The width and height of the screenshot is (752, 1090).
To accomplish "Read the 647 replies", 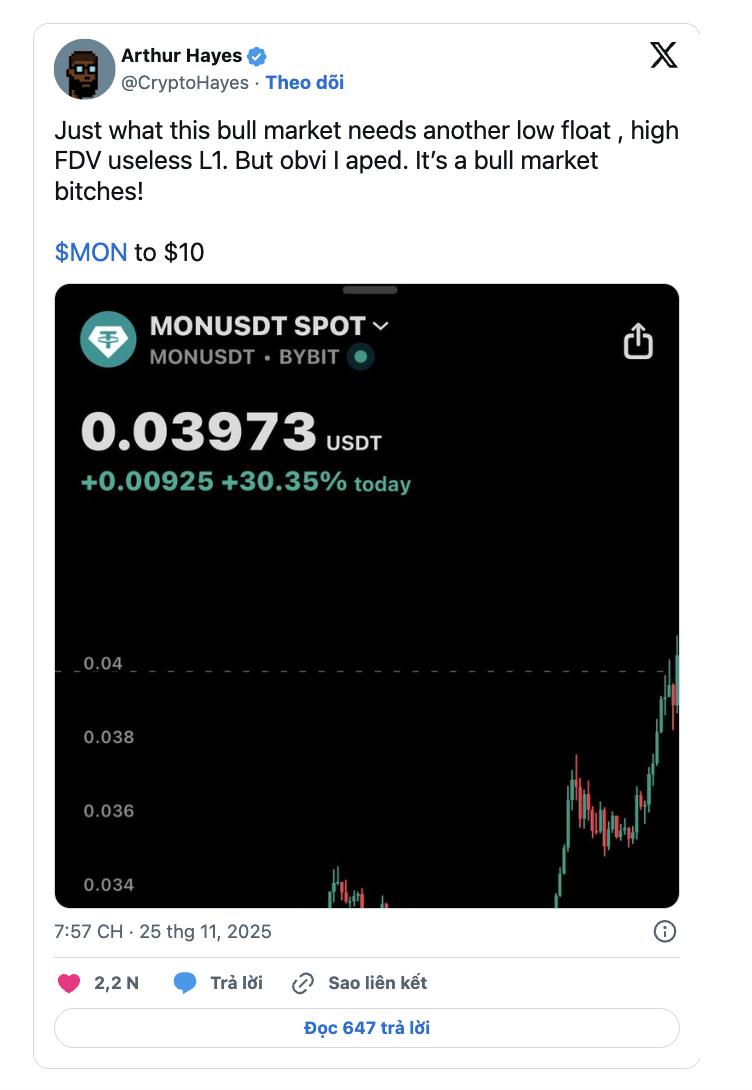I will tap(366, 1028).
